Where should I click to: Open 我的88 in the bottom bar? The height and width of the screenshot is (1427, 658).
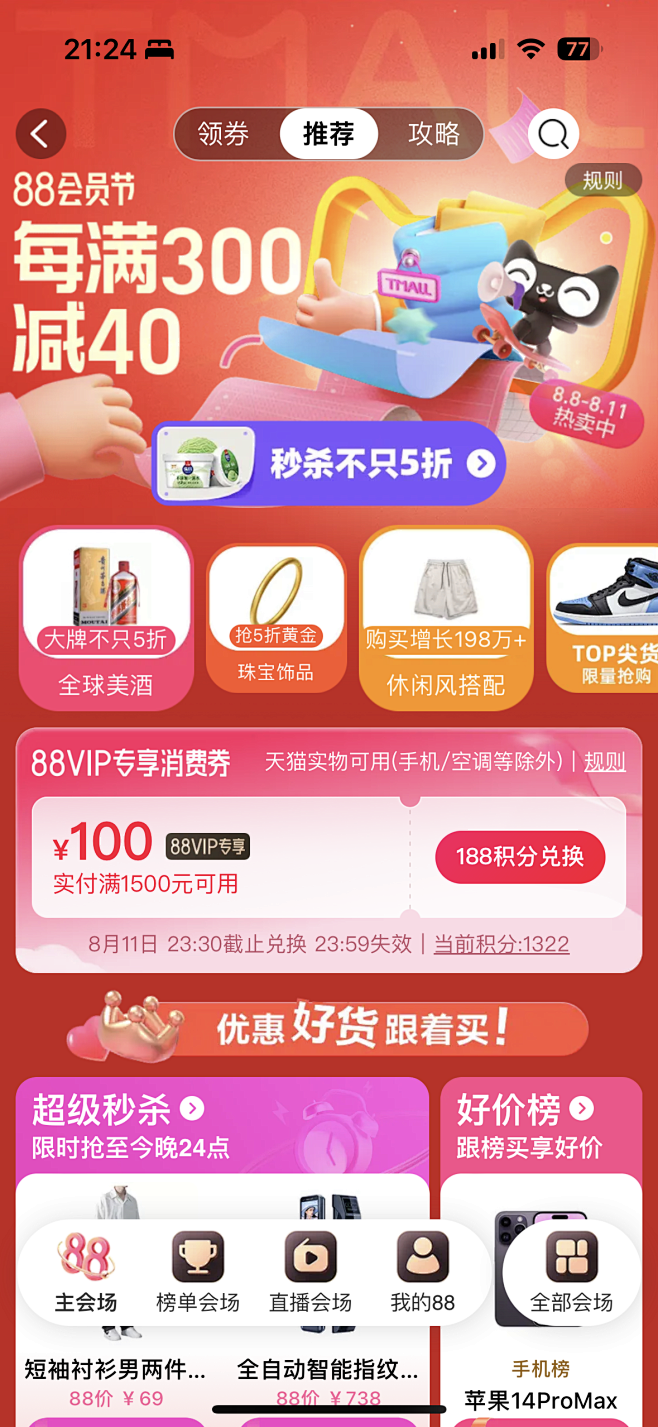click(x=423, y=1272)
